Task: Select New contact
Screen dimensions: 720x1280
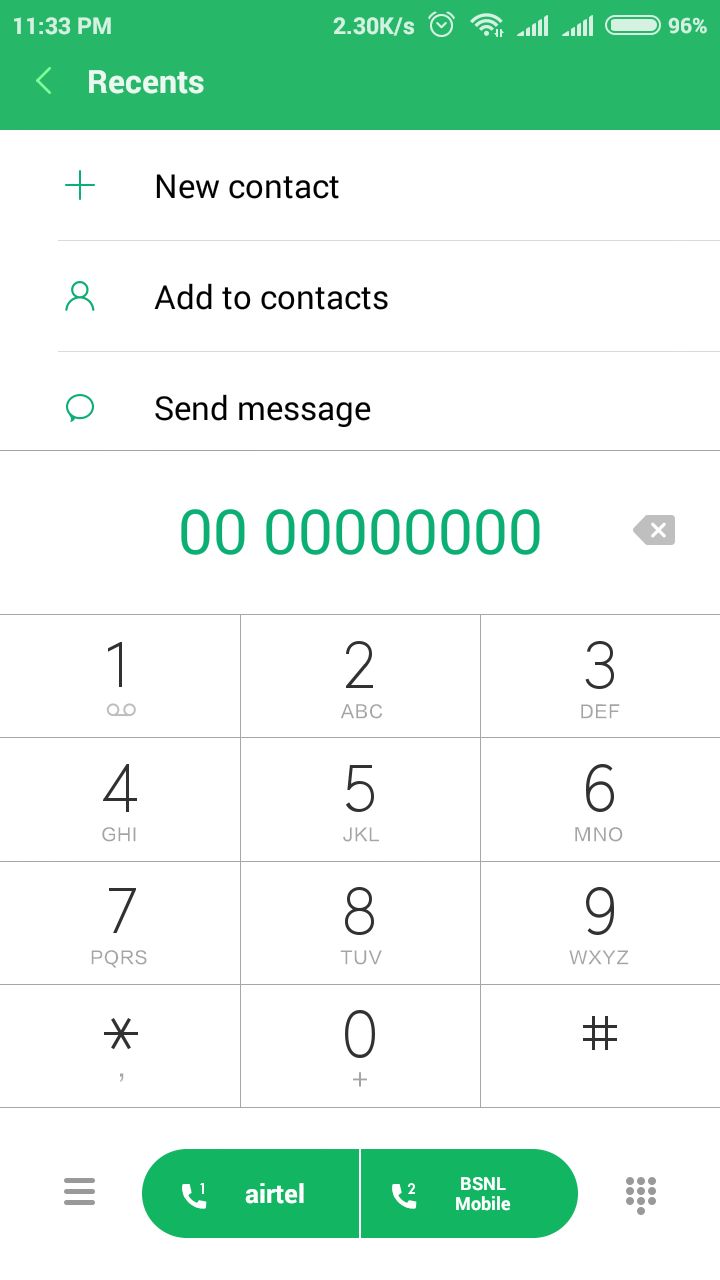Action: pos(360,186)
